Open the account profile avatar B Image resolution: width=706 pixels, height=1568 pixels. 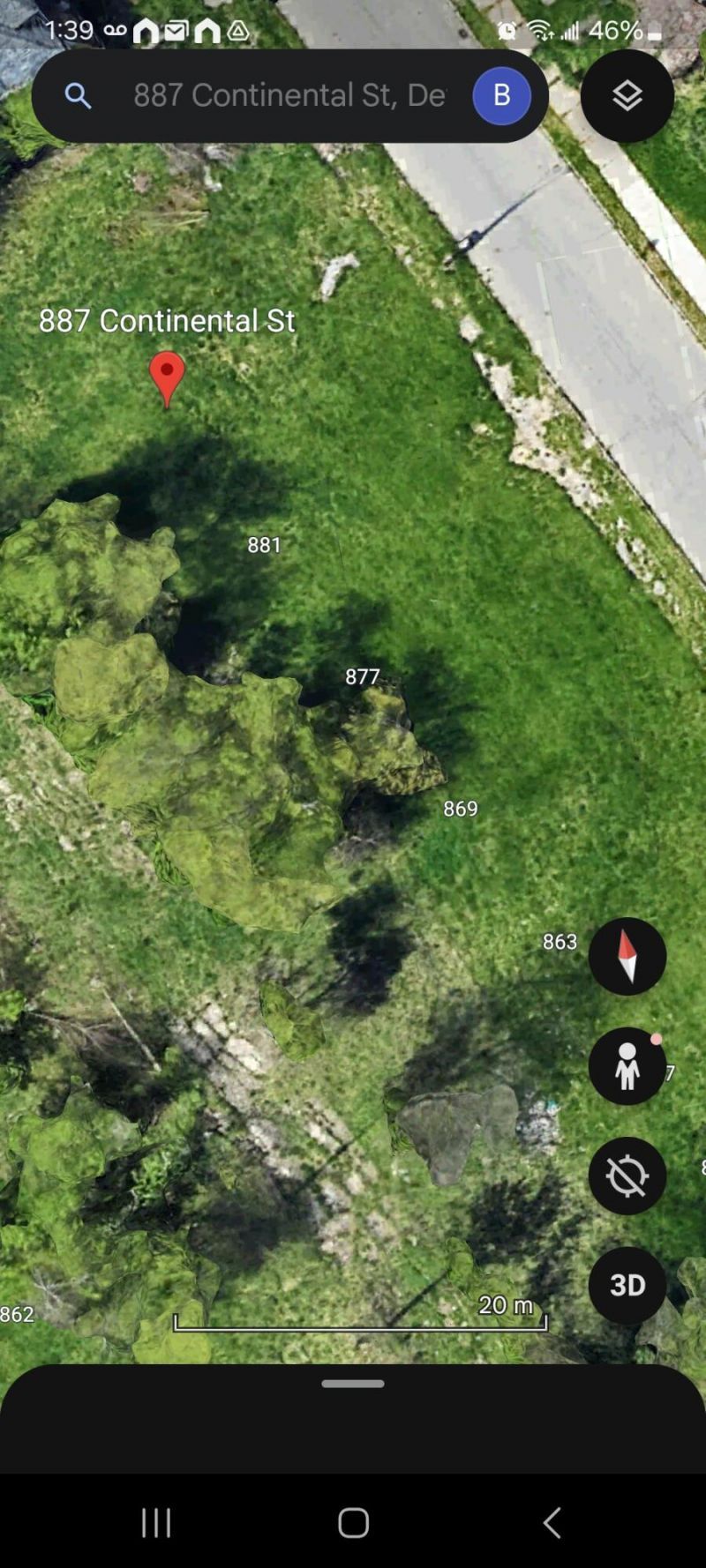(x=501, y=95)
